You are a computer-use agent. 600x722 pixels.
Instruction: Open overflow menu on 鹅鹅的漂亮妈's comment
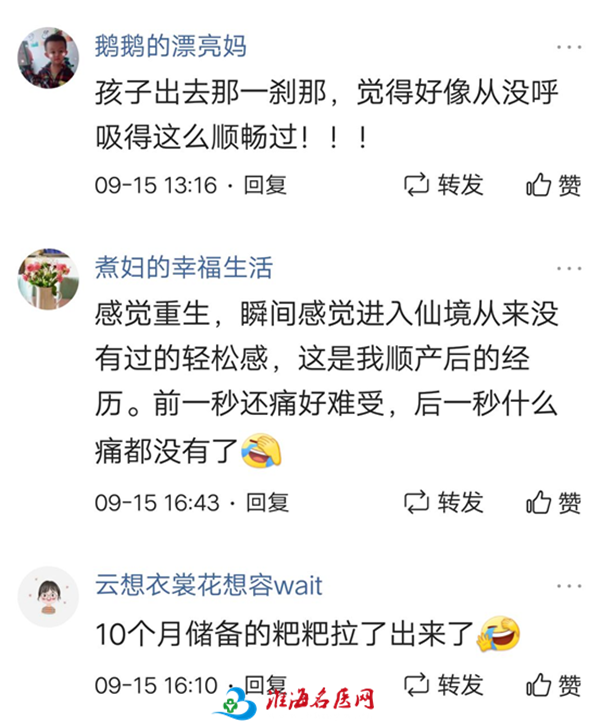(x=568, y=47)
